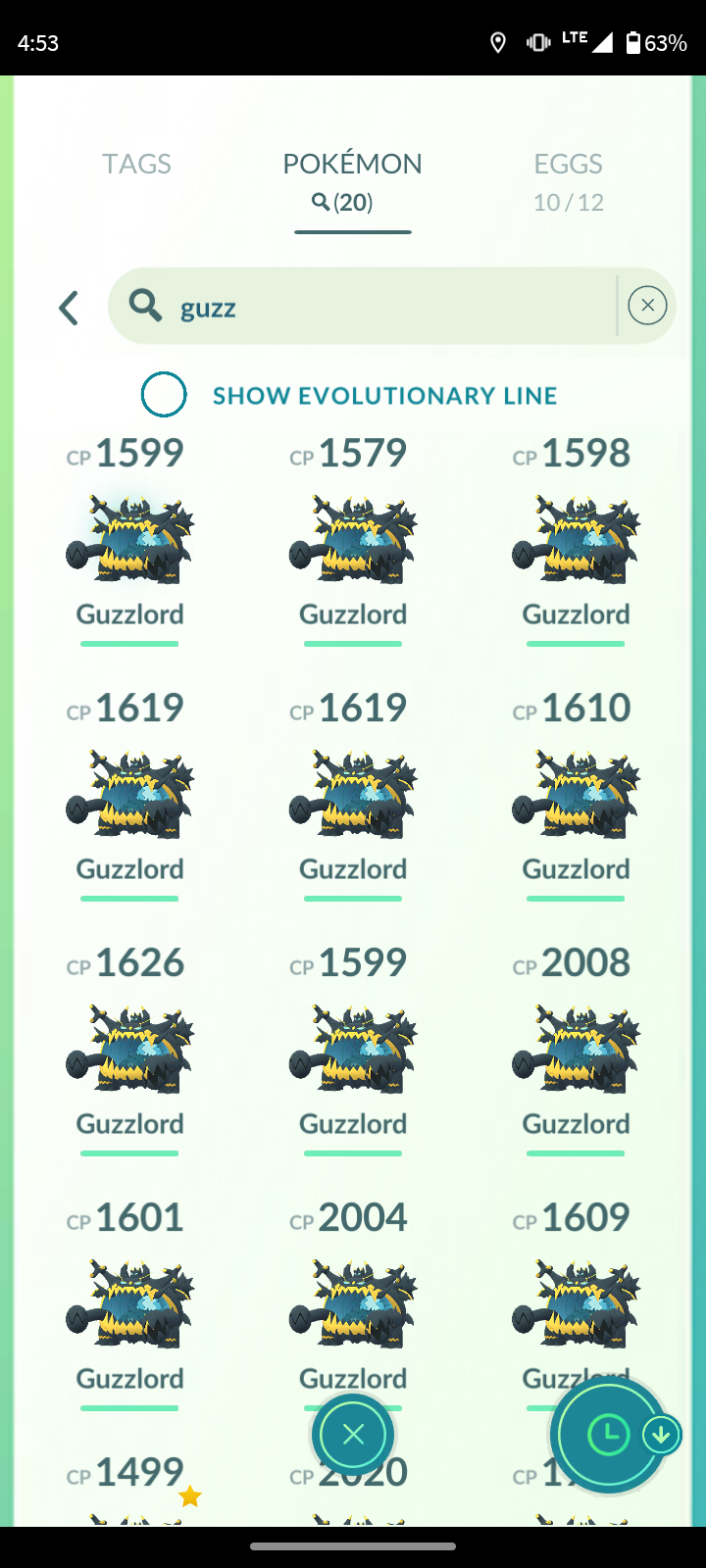Close the Pokémon list with the X button
The width and height of the screenshot is (706, 1568).
(x=353, y=1435)
